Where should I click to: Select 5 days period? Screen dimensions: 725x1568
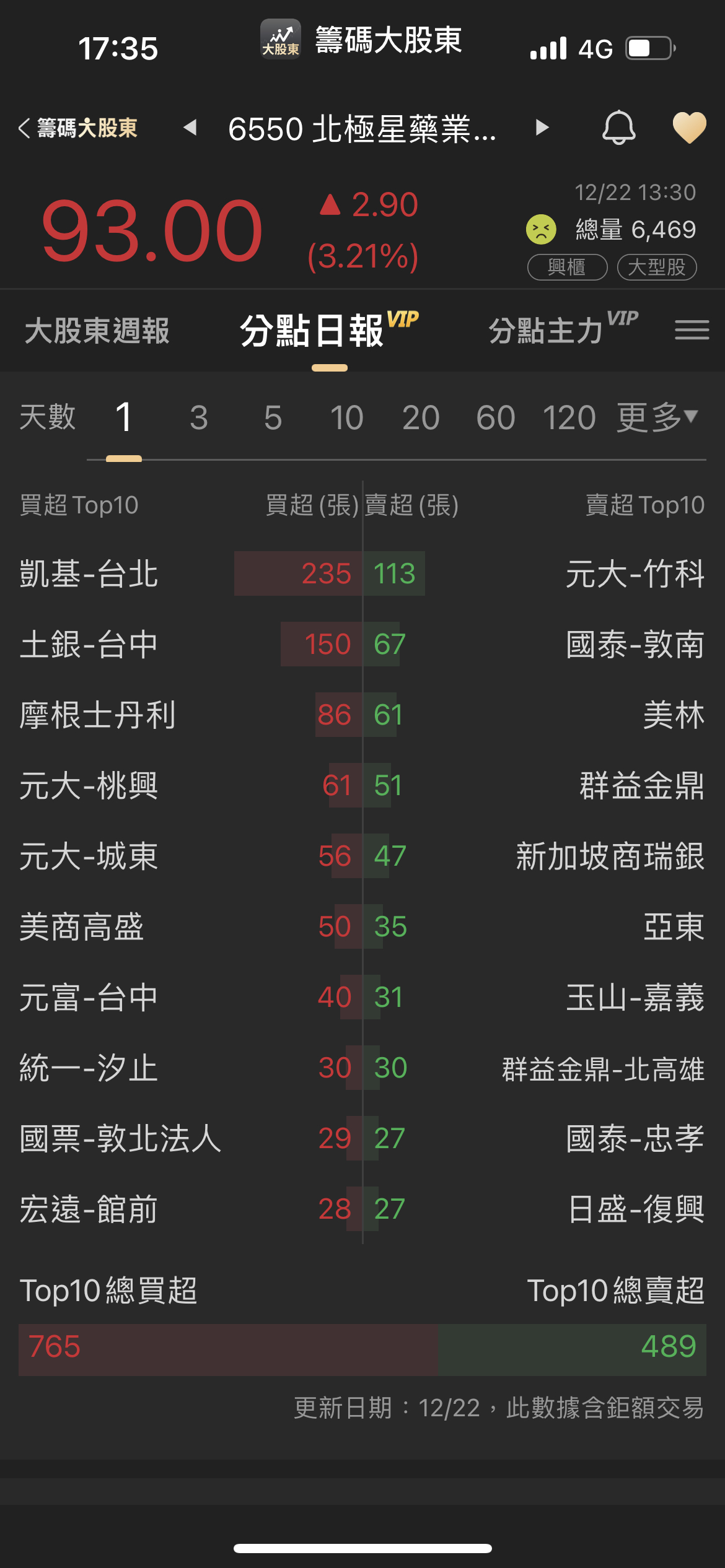coord(273,417)
